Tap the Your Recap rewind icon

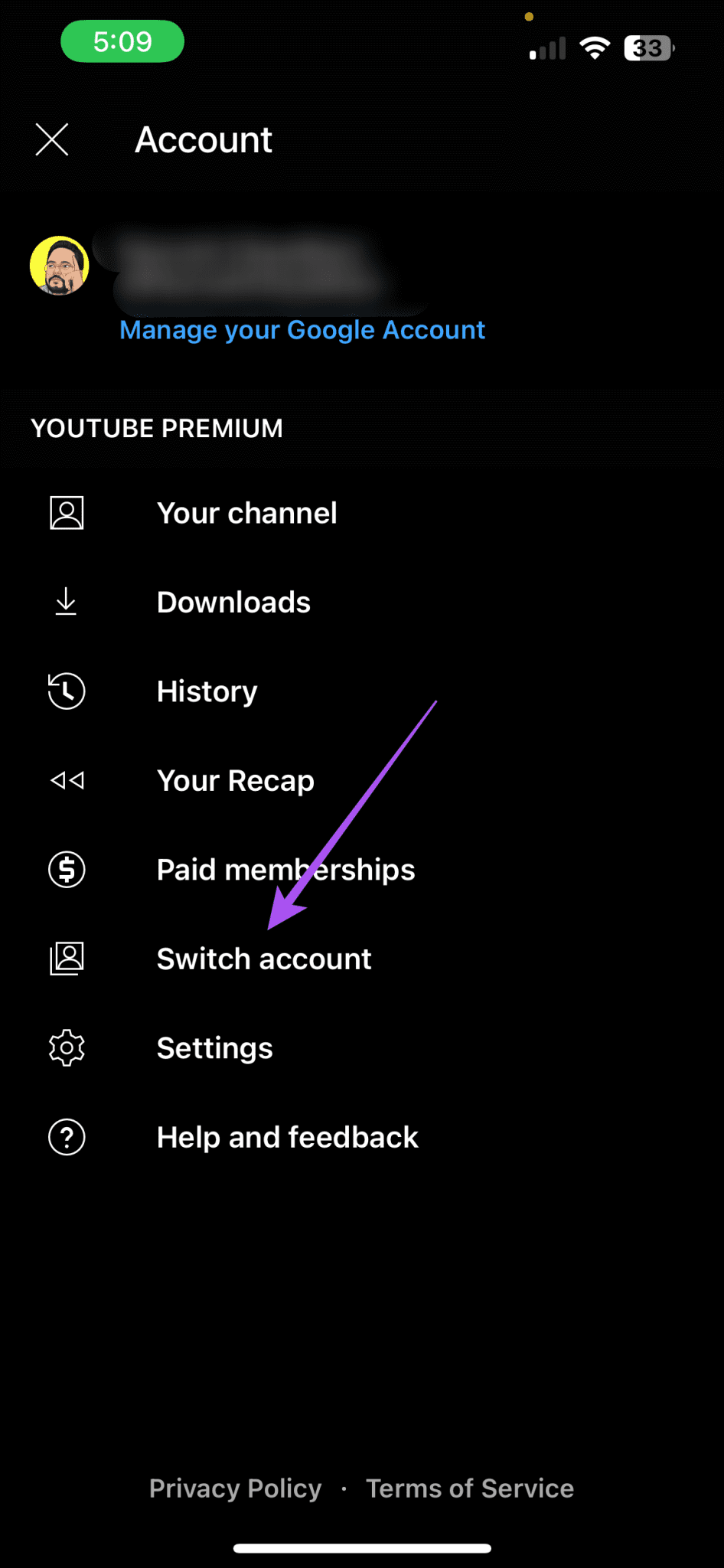point(66,781)
